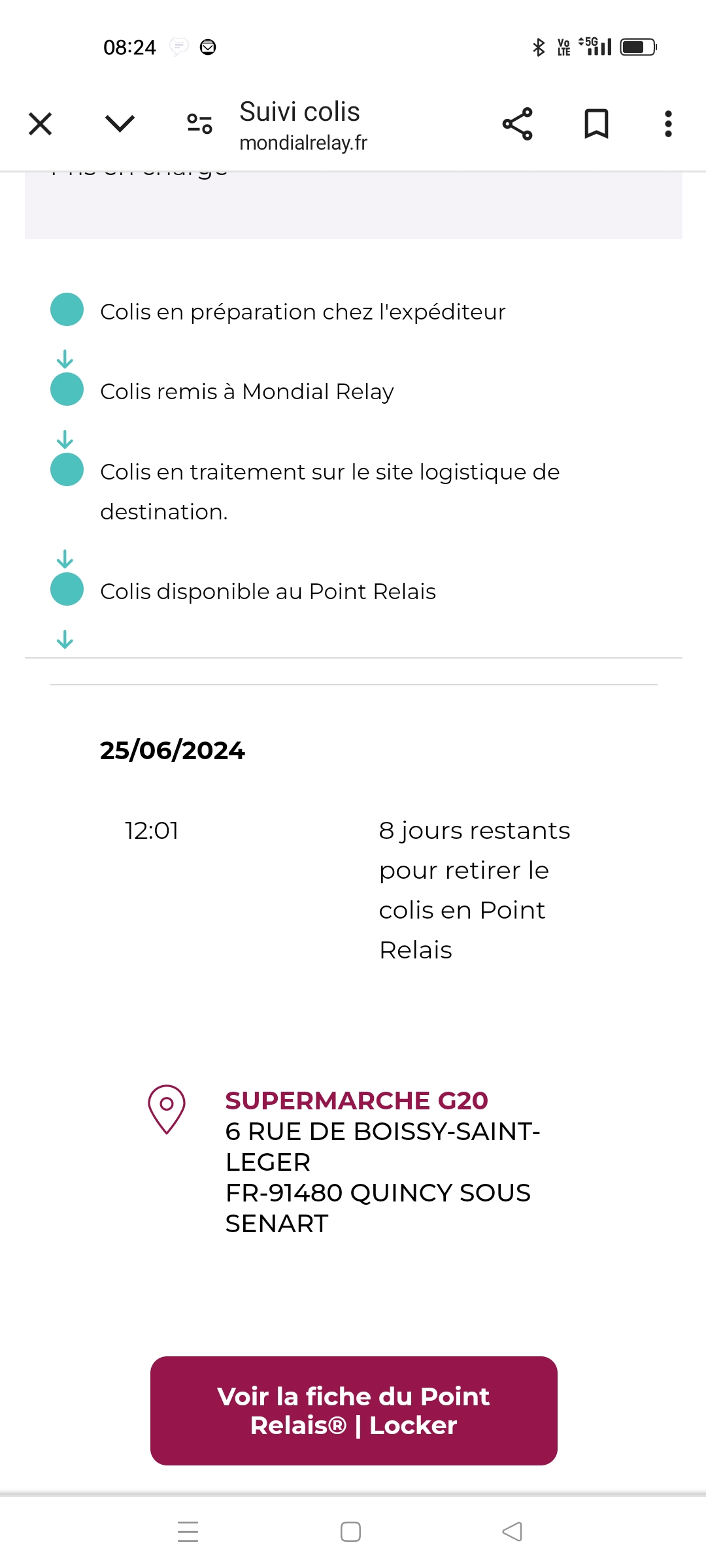Image resolution: width=706 pixels, height=1568 pixels.
Task: Go back using the system back button
Action: tap(512, 1531)
